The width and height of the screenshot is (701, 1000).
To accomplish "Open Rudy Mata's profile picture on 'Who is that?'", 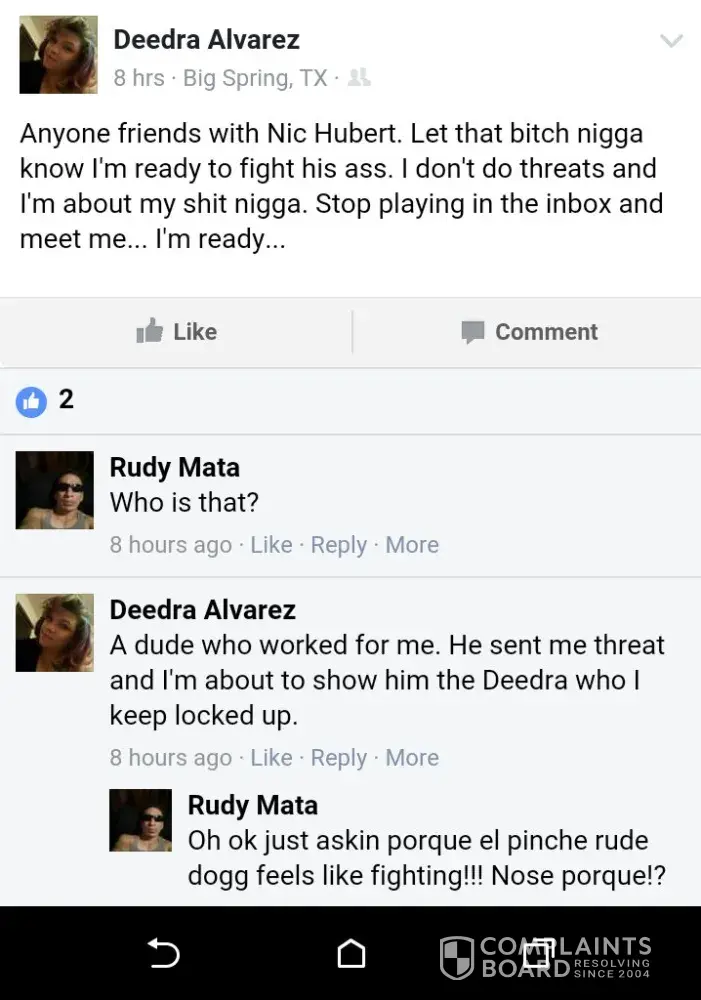I will coord(55,490).
